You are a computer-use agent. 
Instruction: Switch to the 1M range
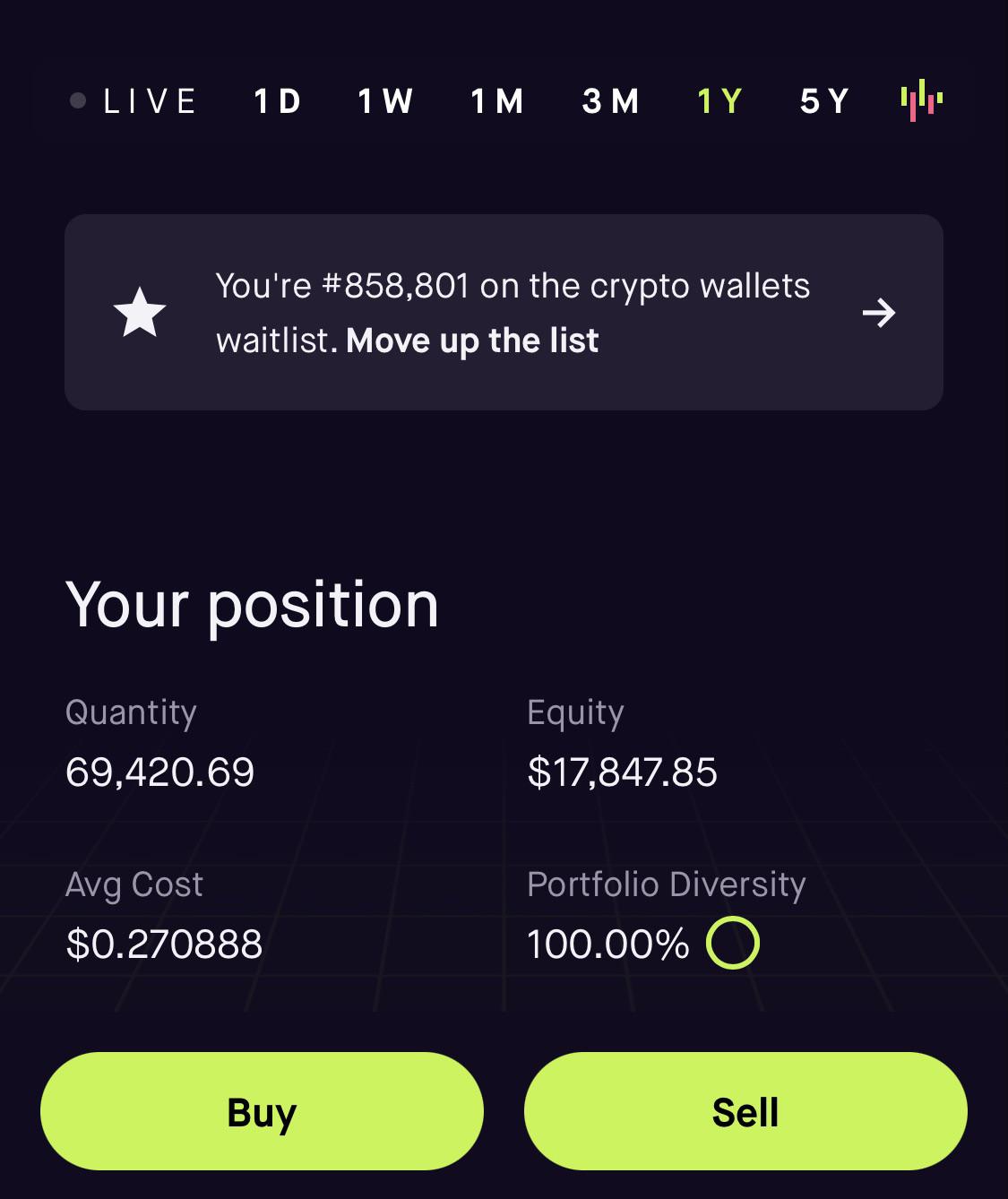point(497,101)
